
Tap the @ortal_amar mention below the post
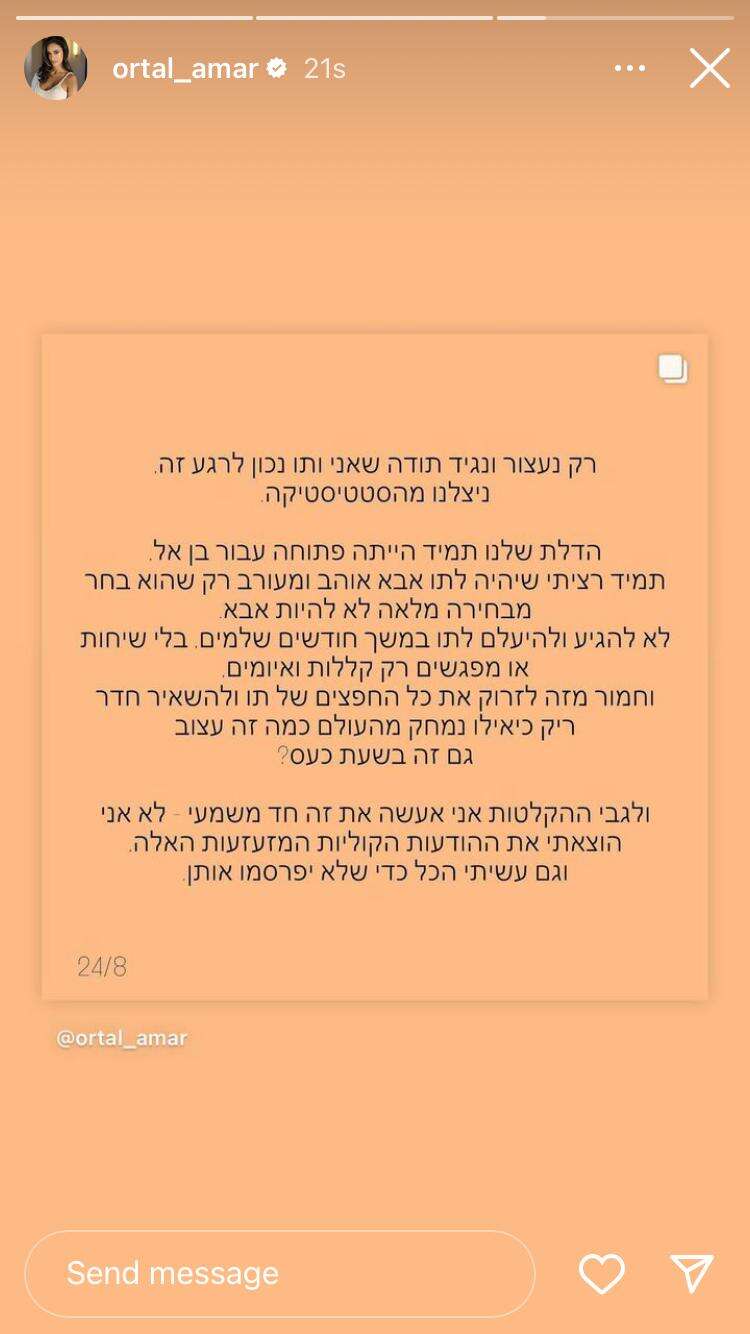(x=122, y=1038)
